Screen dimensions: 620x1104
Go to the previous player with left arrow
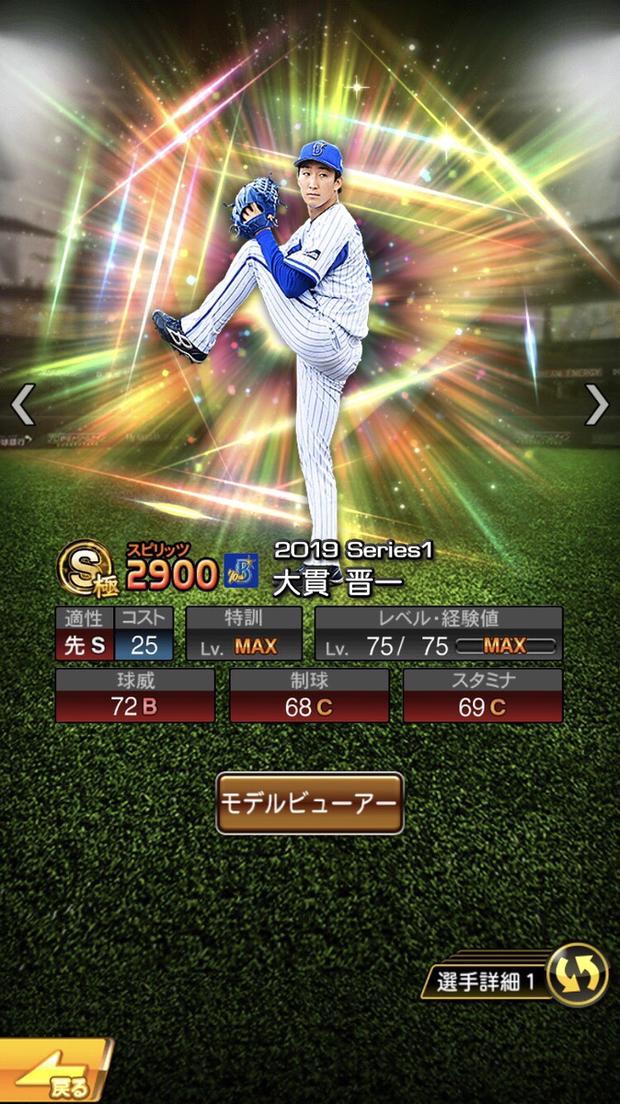(22, 404)
